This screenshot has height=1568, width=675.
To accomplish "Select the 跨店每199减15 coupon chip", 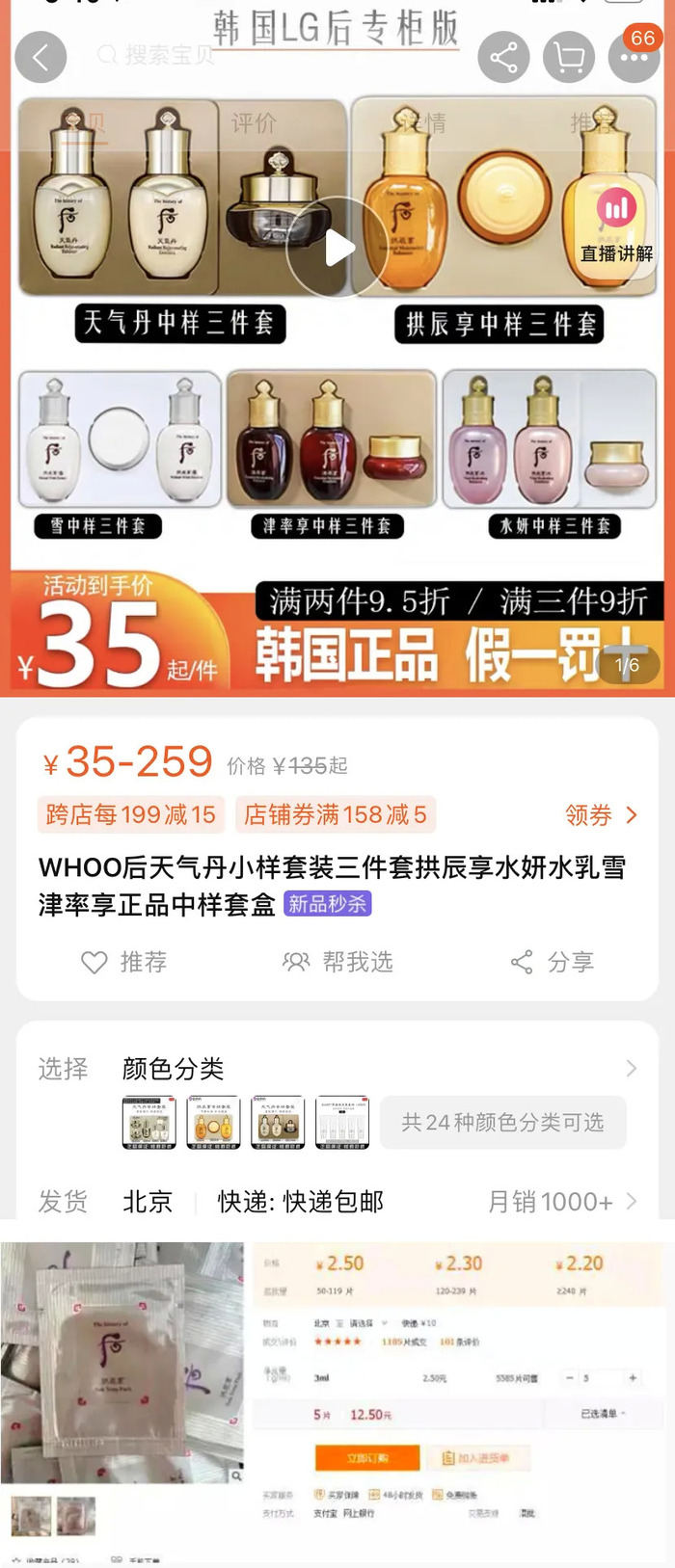I will click(131, 815).
